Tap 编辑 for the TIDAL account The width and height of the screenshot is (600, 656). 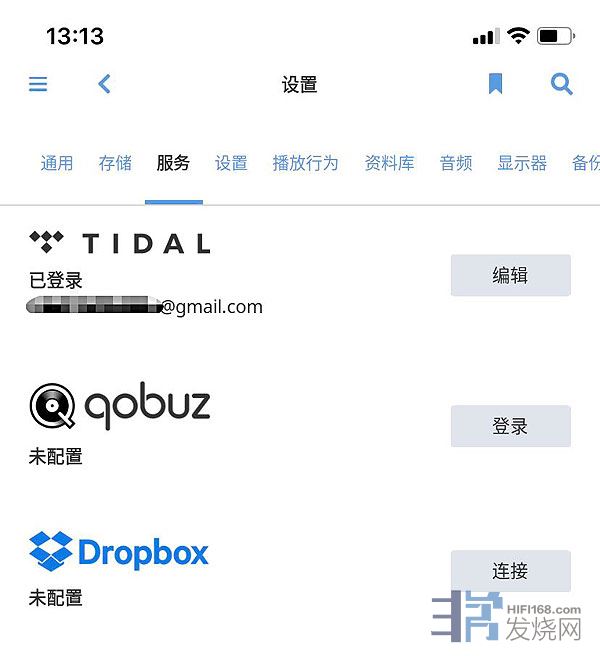pos(510,276)
